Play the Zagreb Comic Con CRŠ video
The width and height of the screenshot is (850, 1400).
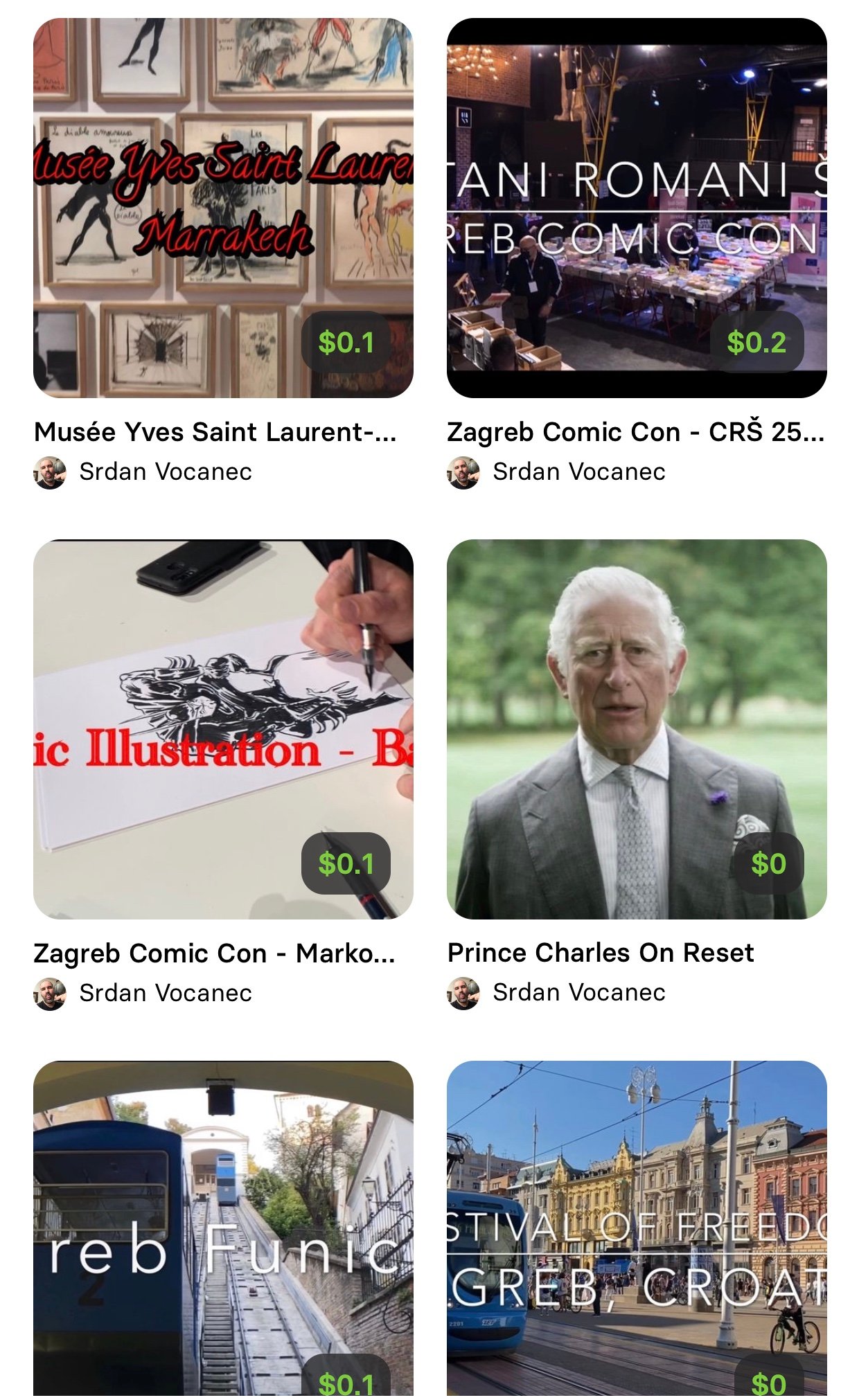point(636,208)
